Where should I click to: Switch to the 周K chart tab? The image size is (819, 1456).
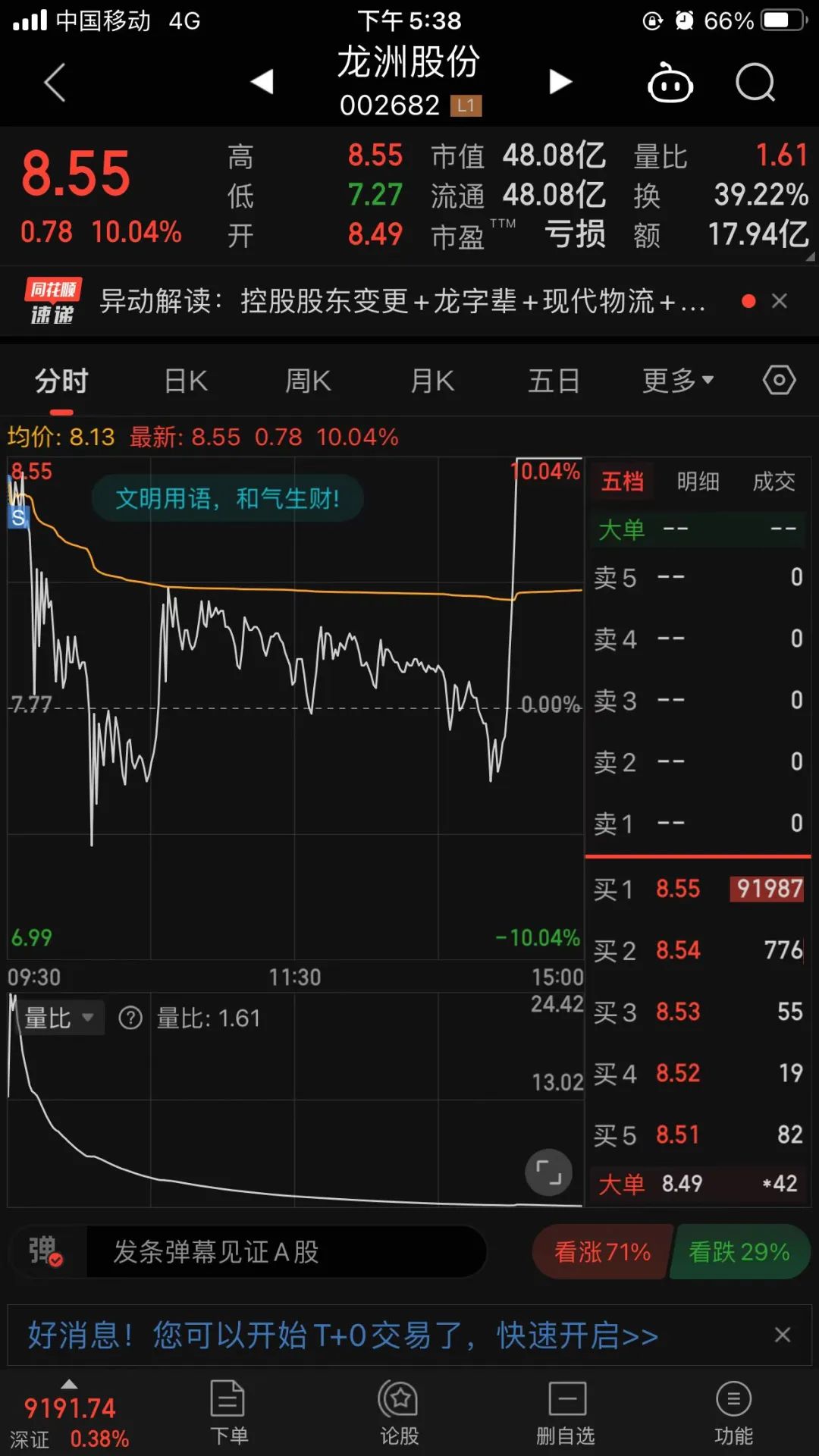(x=308, y=381)
